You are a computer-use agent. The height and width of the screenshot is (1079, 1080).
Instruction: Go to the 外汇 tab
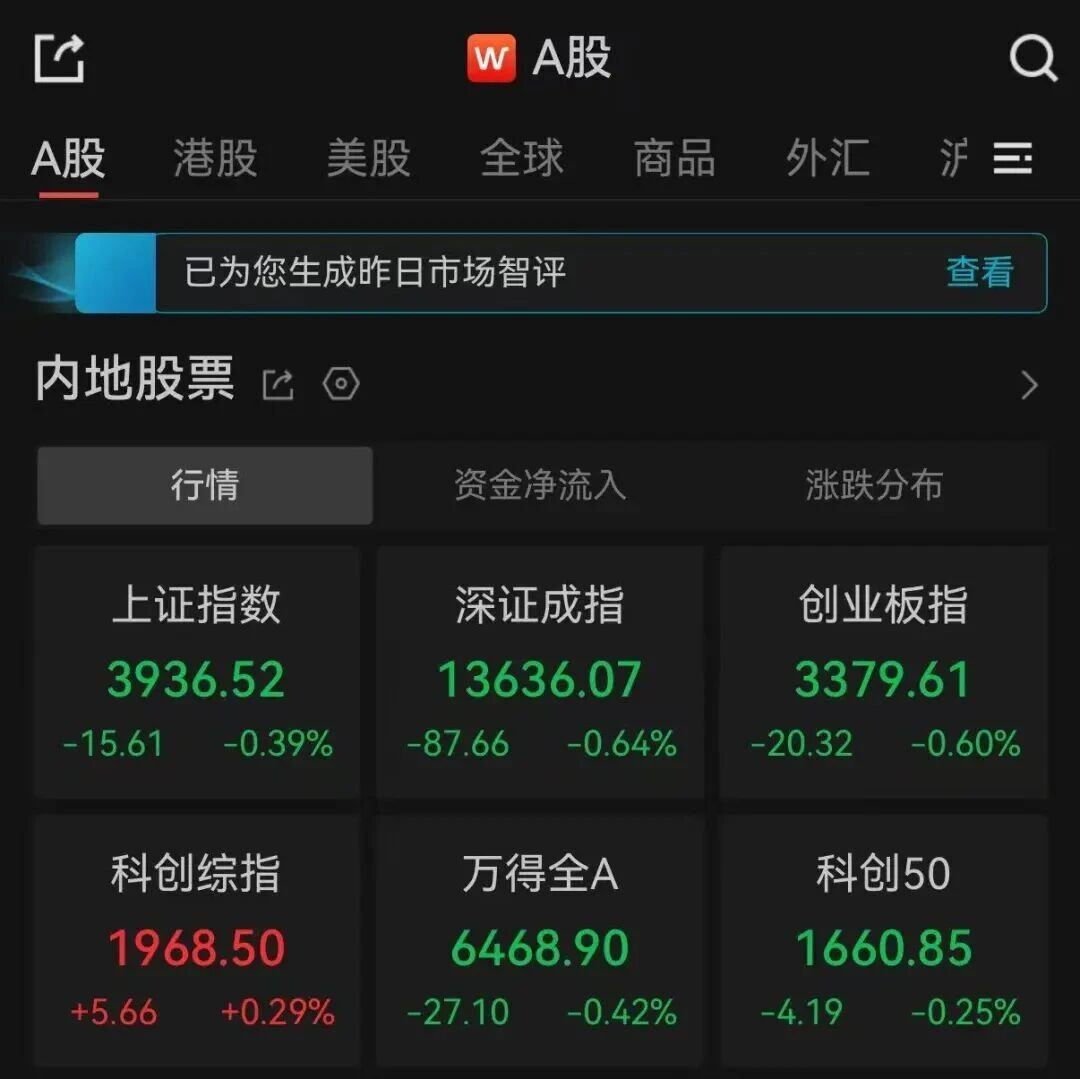(x=828, y=158)
